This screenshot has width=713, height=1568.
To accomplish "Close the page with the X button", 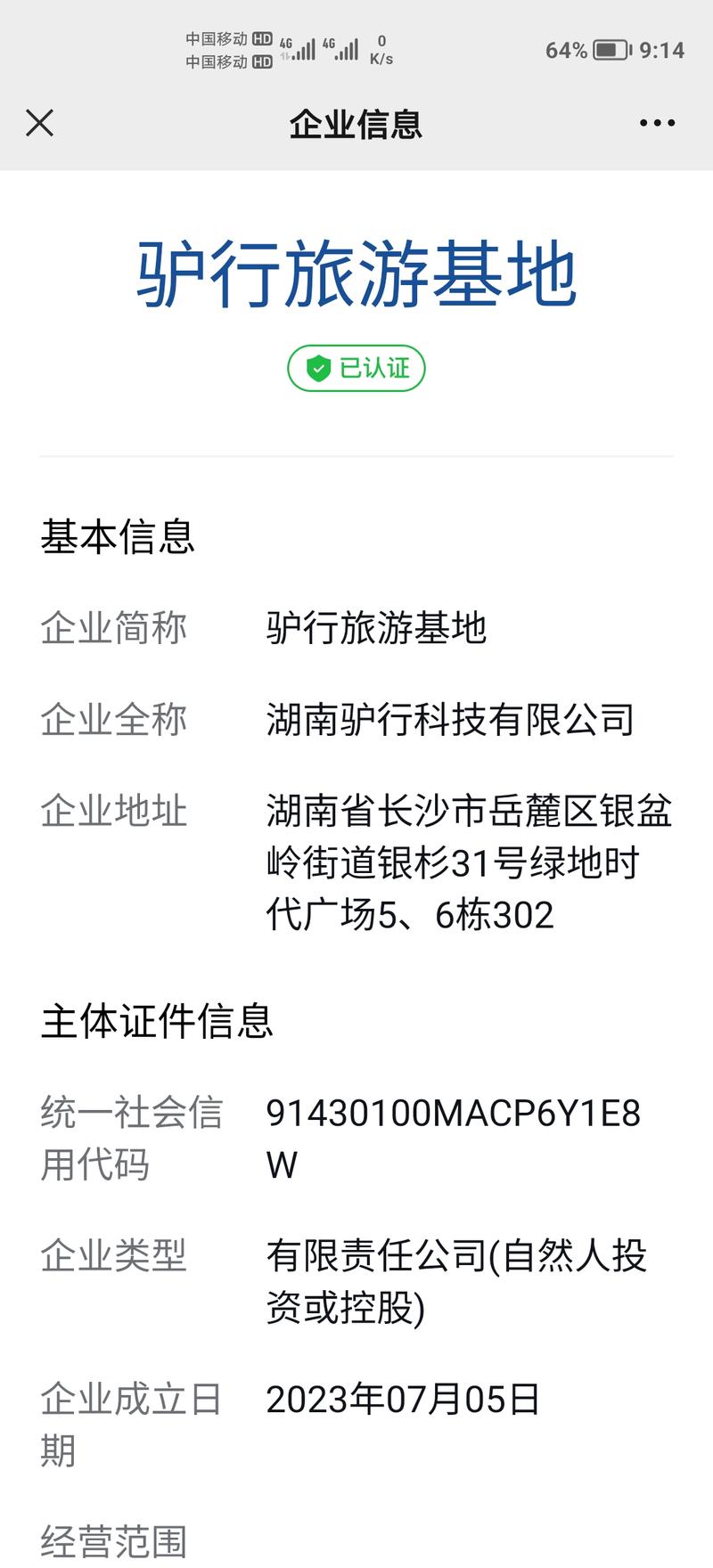I will [x=39, y=123].
